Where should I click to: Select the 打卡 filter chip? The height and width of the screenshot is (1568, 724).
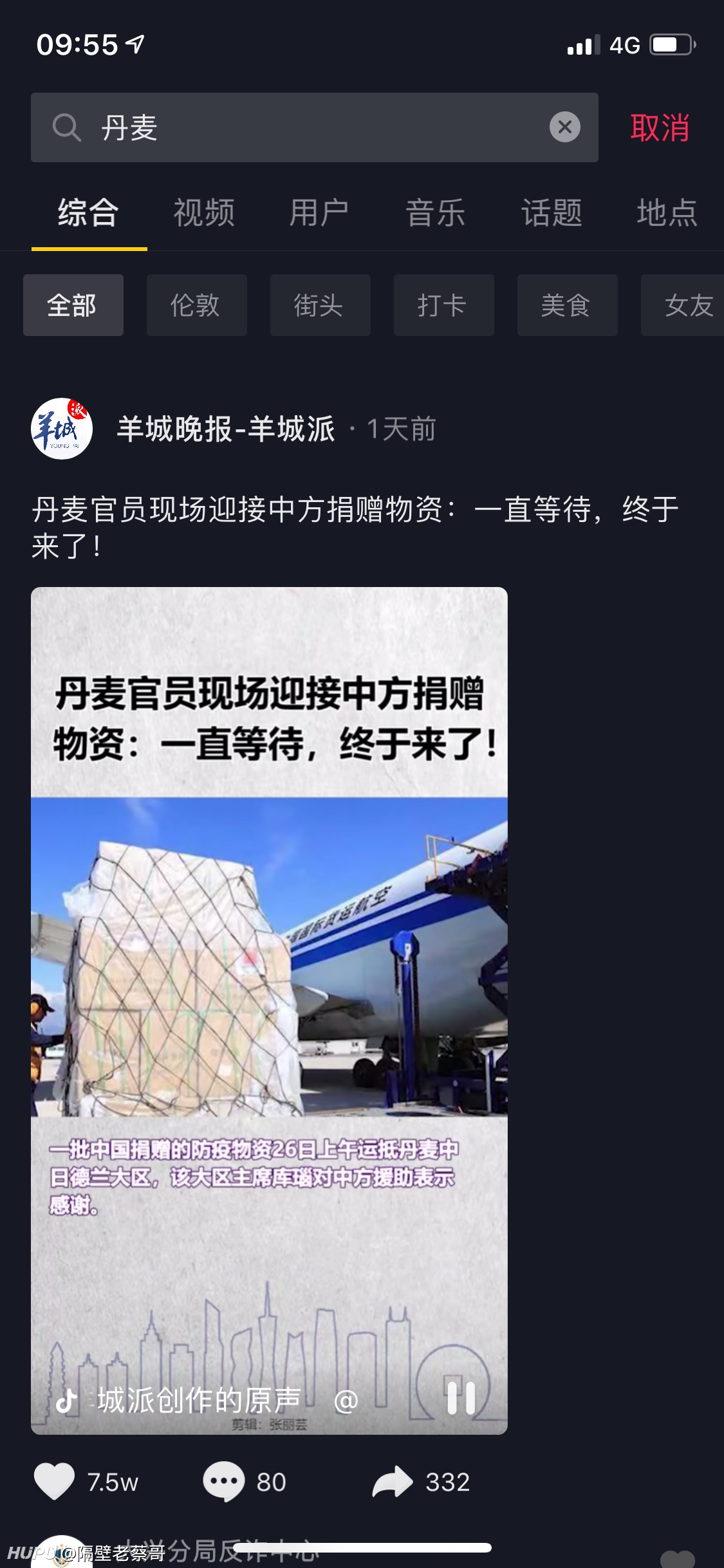(x=444, y=305)
